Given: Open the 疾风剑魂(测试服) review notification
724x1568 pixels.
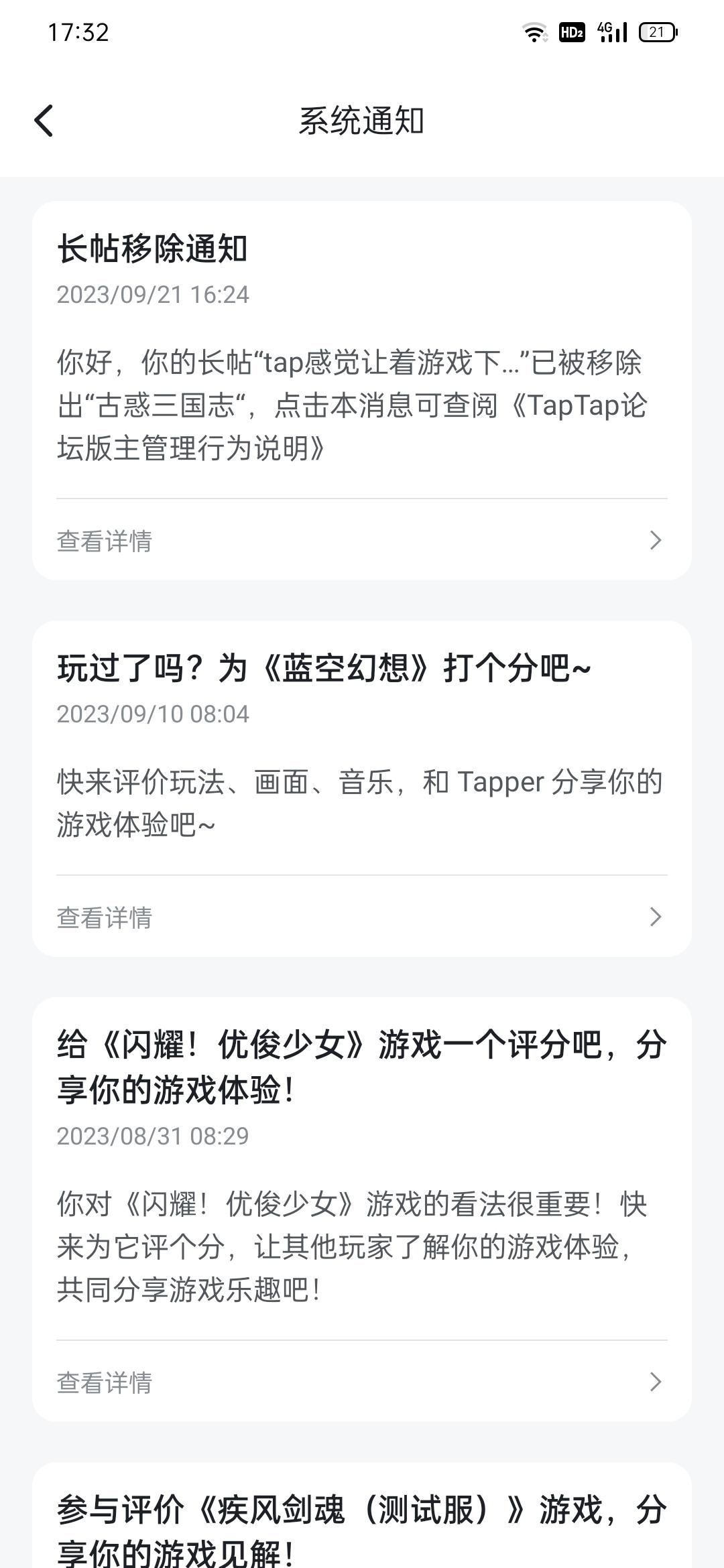Looking at the screenshot, I should coord(362,1516).
